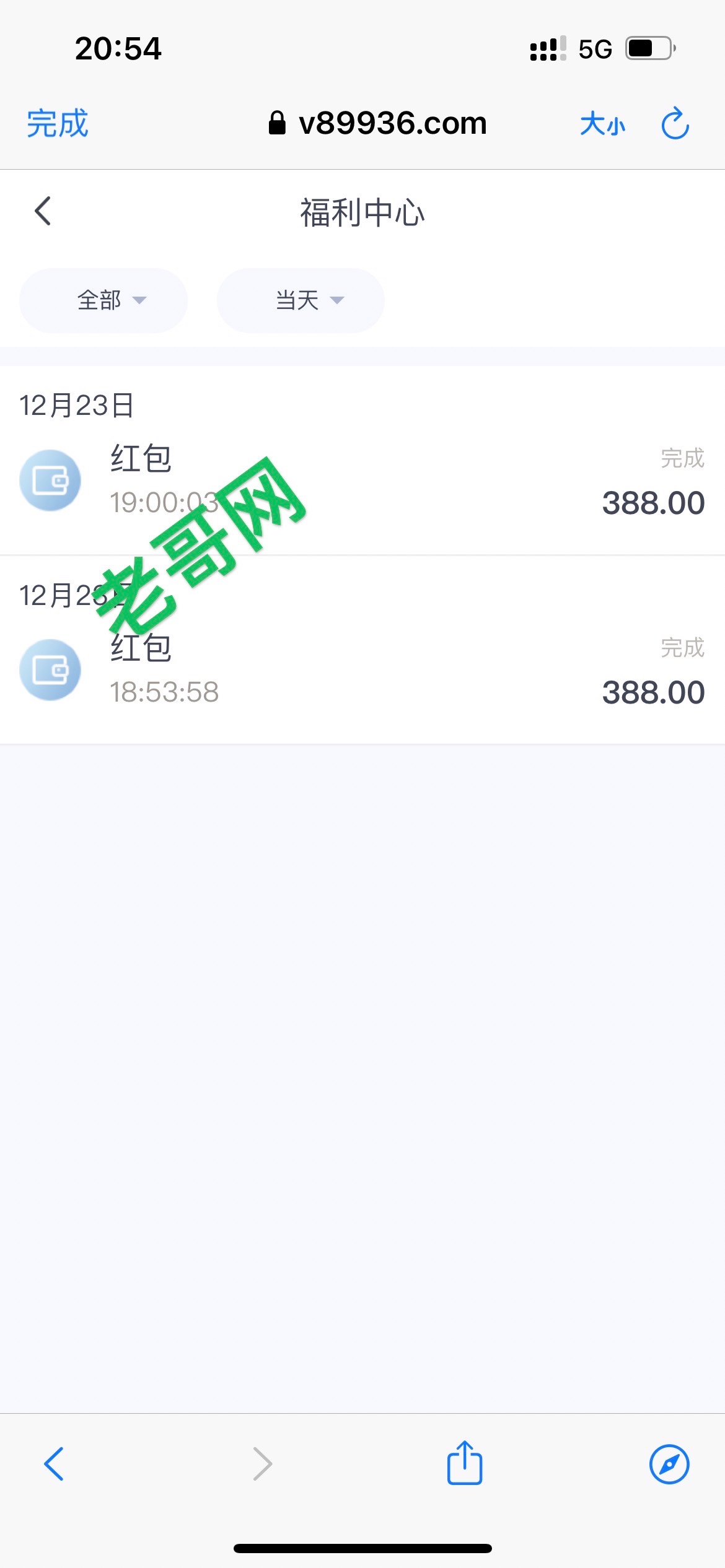Screen dimensions: 725x1568
Task: Open the 大小 text size options
Action: pyautogui.click(x=602, y=124)
